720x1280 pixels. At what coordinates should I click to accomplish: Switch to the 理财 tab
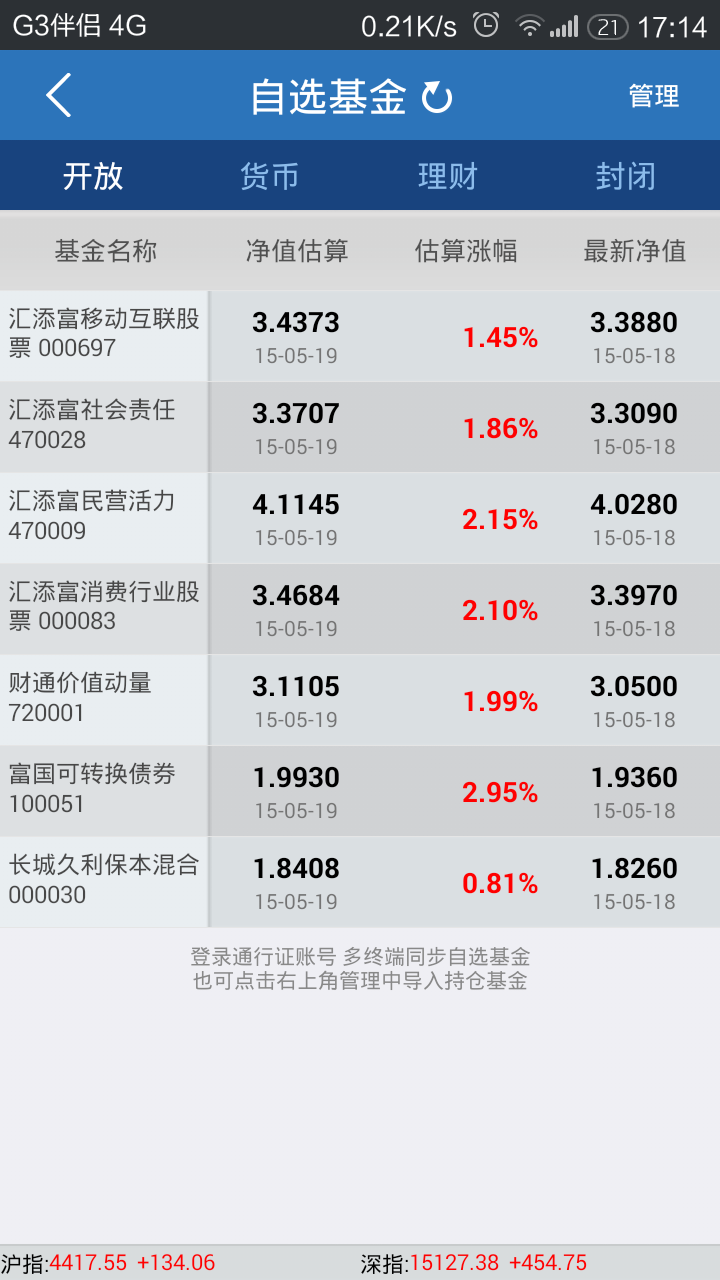pos(448,176)
